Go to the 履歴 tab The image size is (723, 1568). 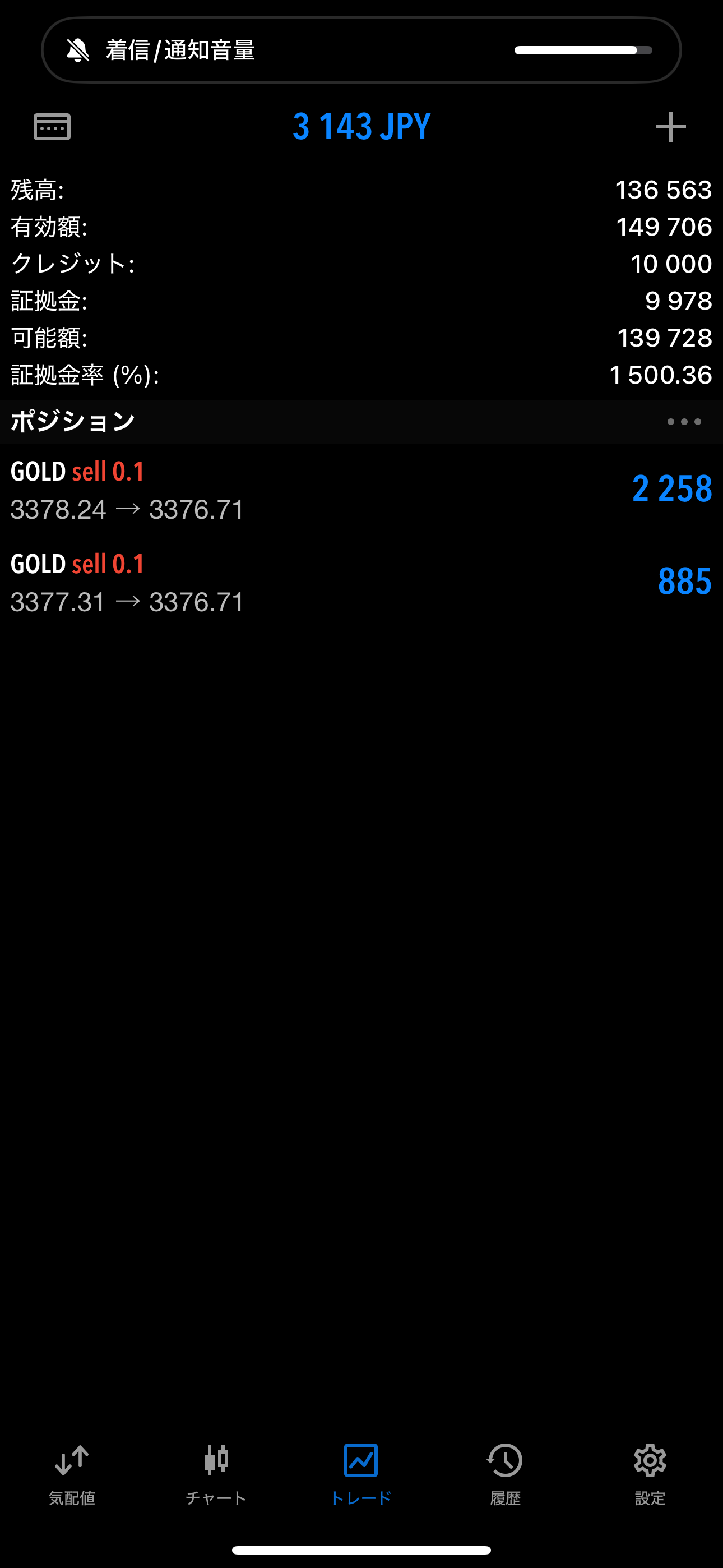tap(505, 1474)
